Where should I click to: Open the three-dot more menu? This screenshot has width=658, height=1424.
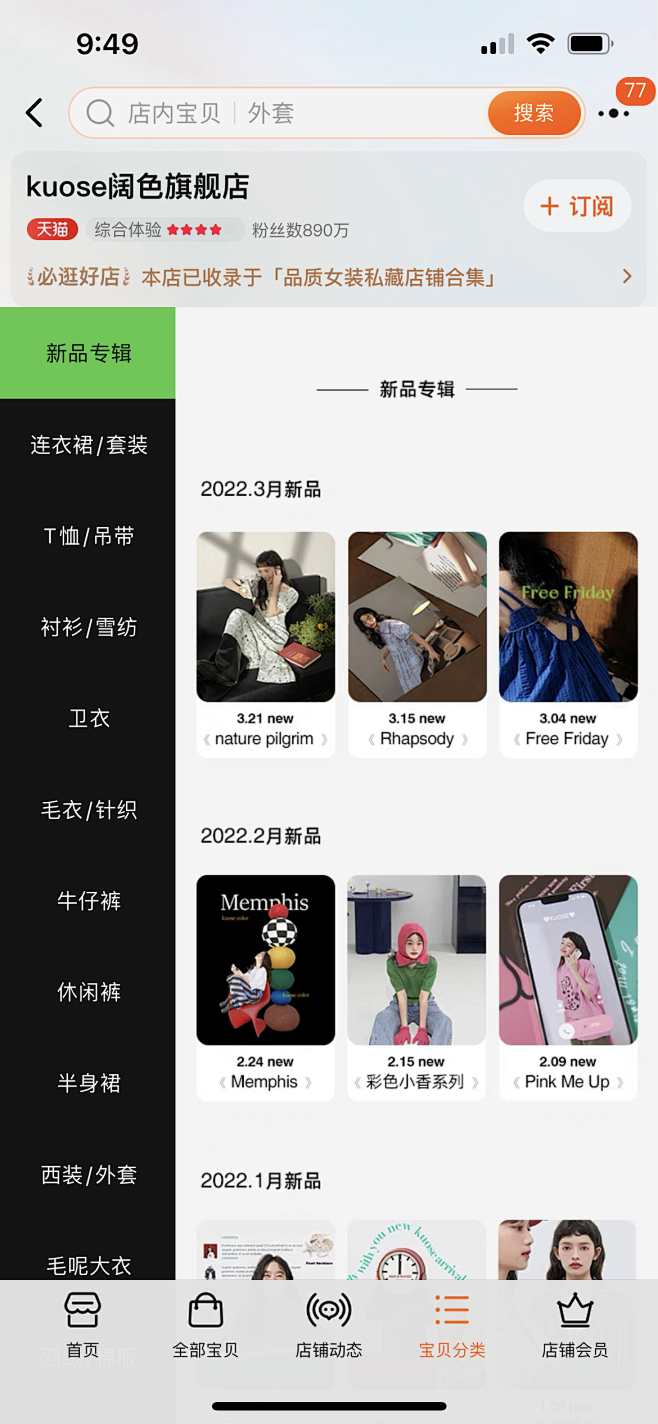613,114
